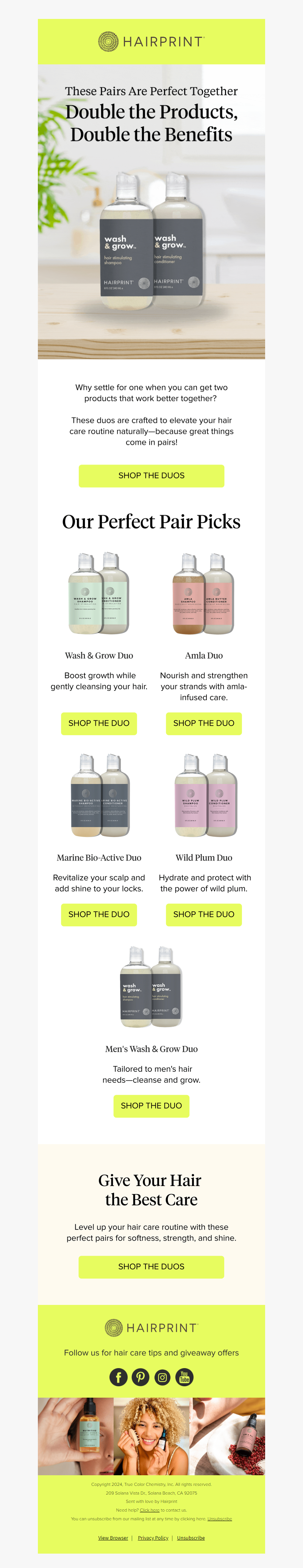303x1568 pixels.
Task: Open Hairprint's Pinterest page
Action: pos(141,1377)
